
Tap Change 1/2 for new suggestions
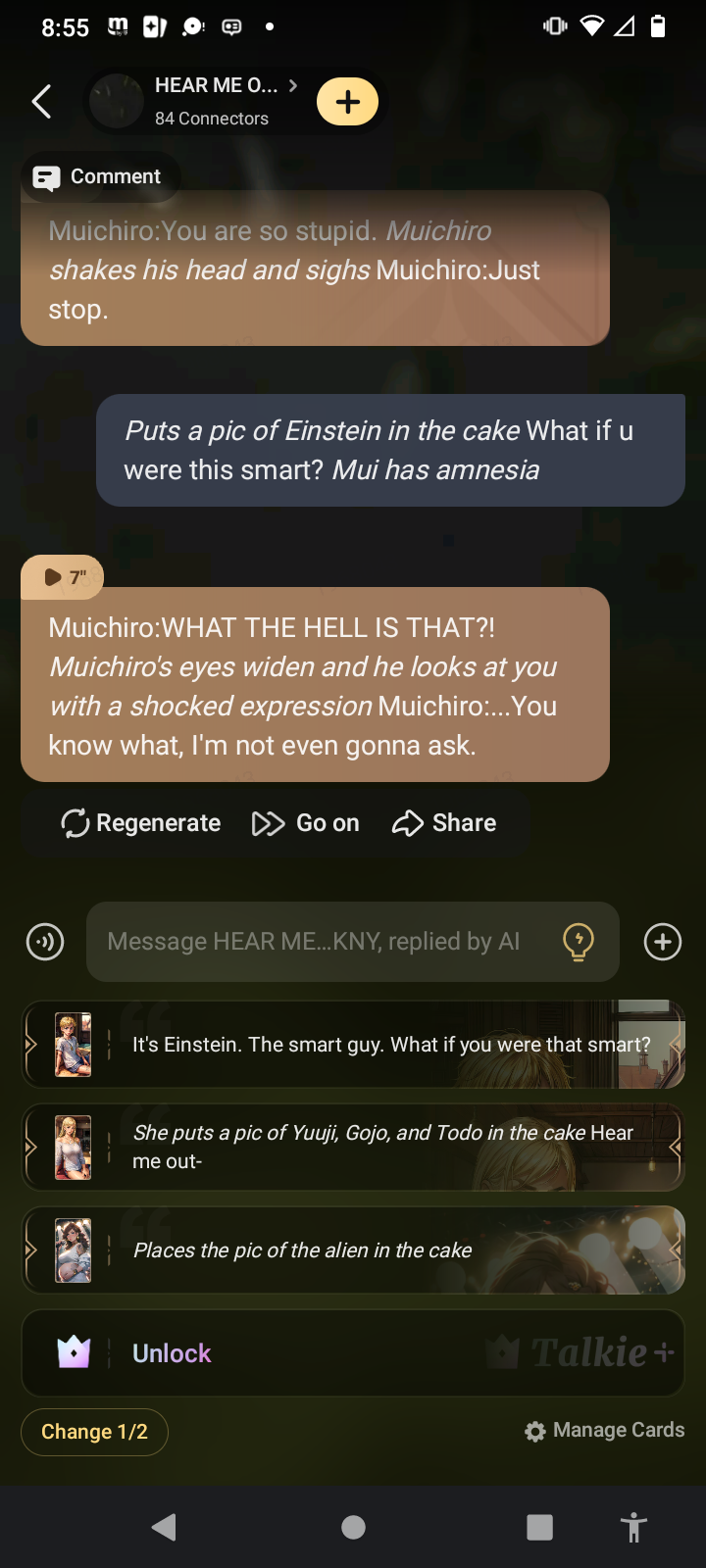tap(94, 1432)
